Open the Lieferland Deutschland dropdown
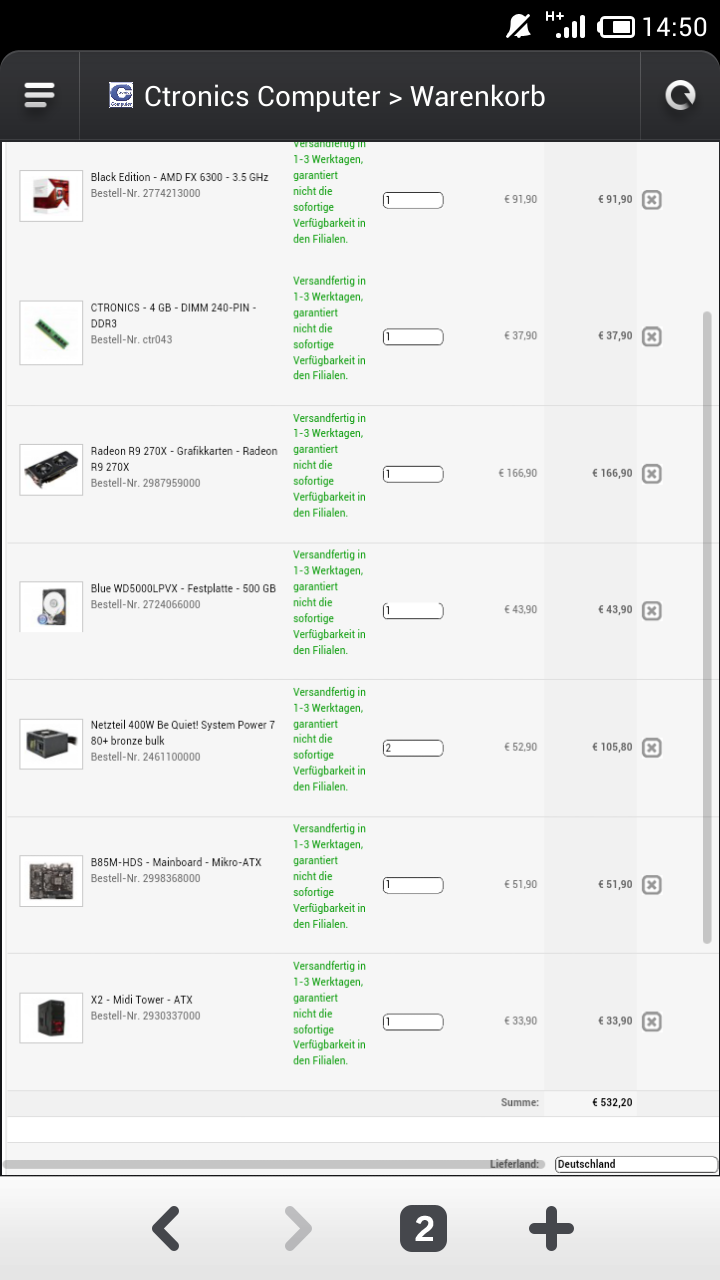This screenshot has height=1280, width=720. point(635,1164)
